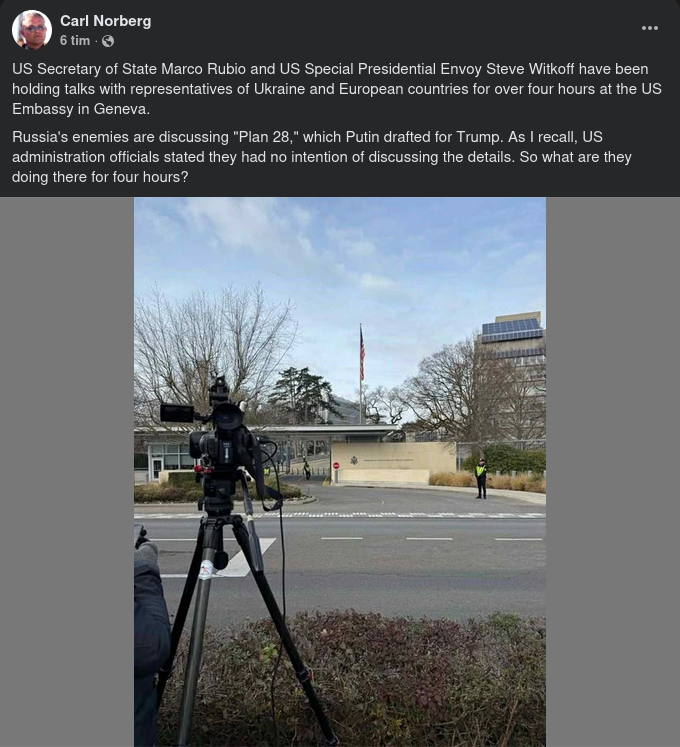Viewport: 680px width, 747px height.
Task: Open the post's 6 tim timestamp link
Action: click(x=74, y=41)
